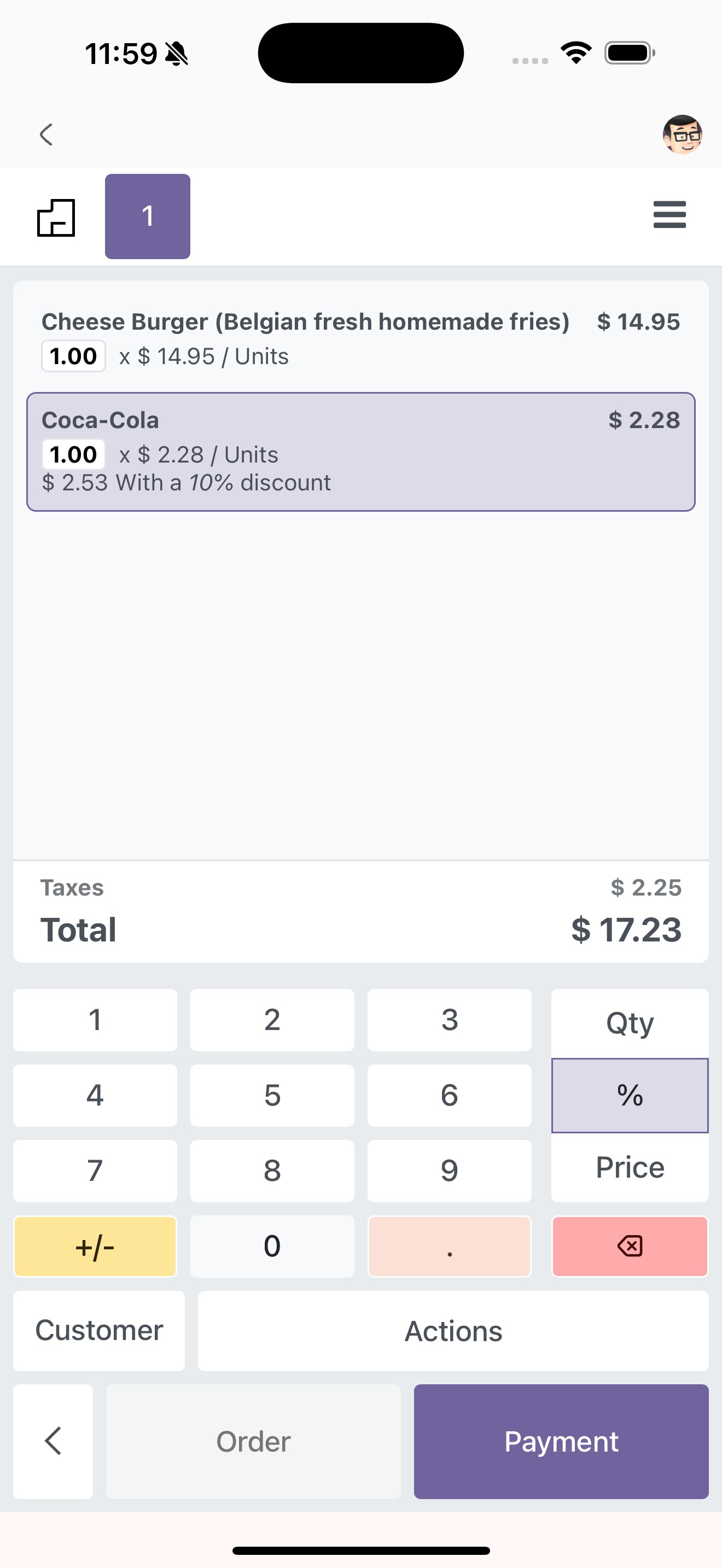Image resolution: width=722 pixels, height=1568 pixels.
Task: Open the floor plan view
Action: tap(56, 217)
